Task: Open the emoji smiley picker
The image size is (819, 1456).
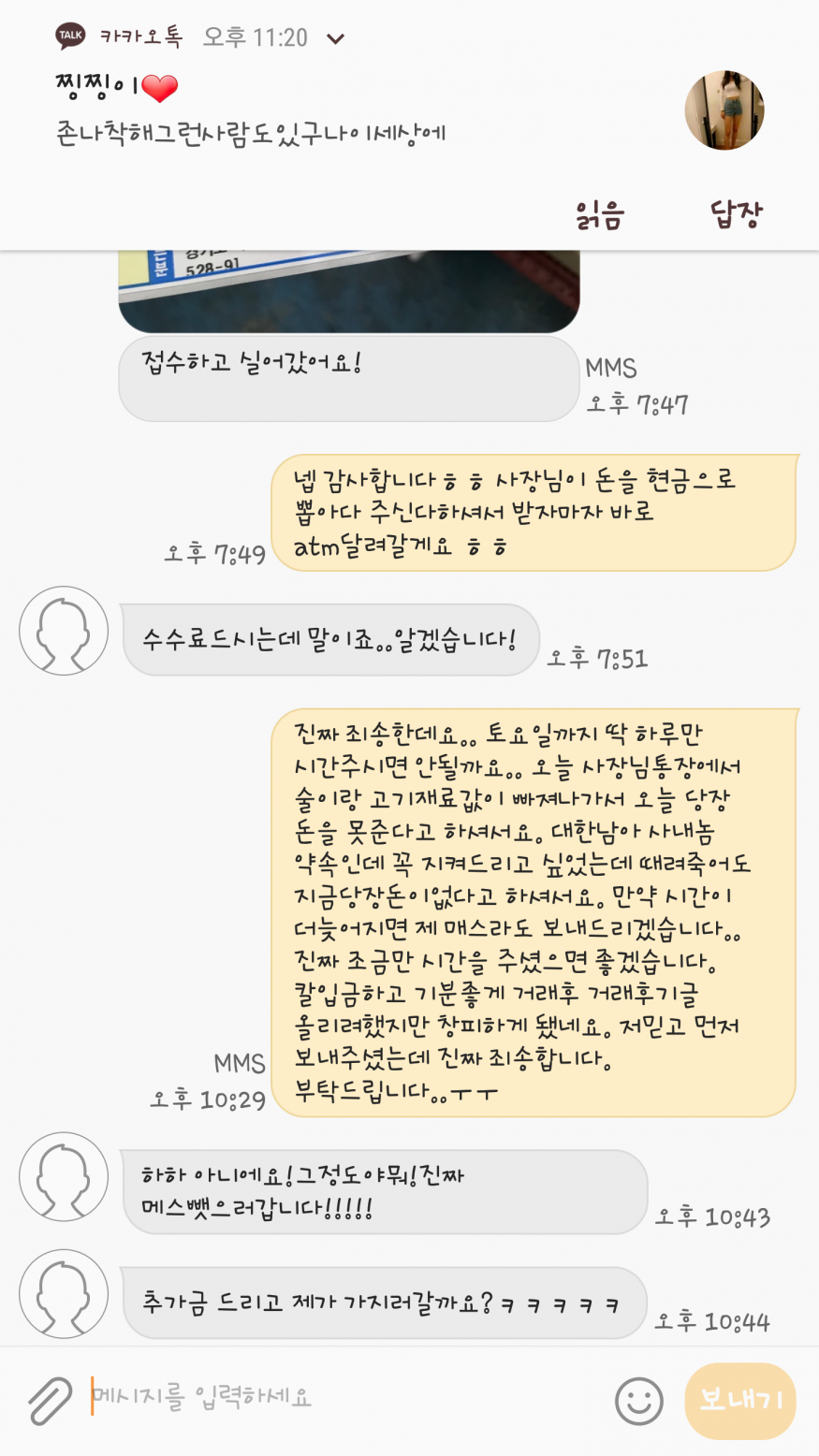Action: [638, 1401]
